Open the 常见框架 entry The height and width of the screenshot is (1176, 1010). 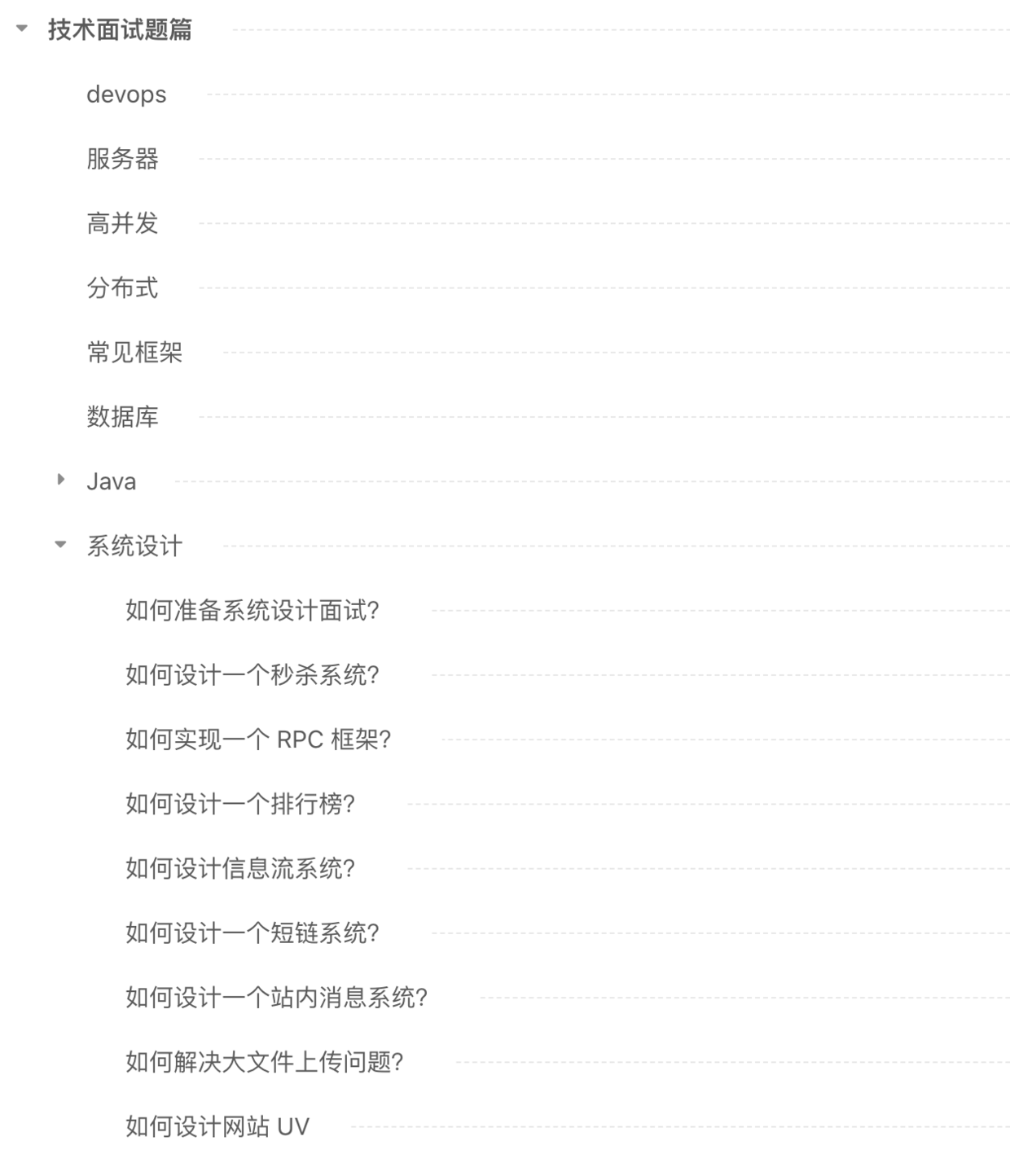coord(134,352)
